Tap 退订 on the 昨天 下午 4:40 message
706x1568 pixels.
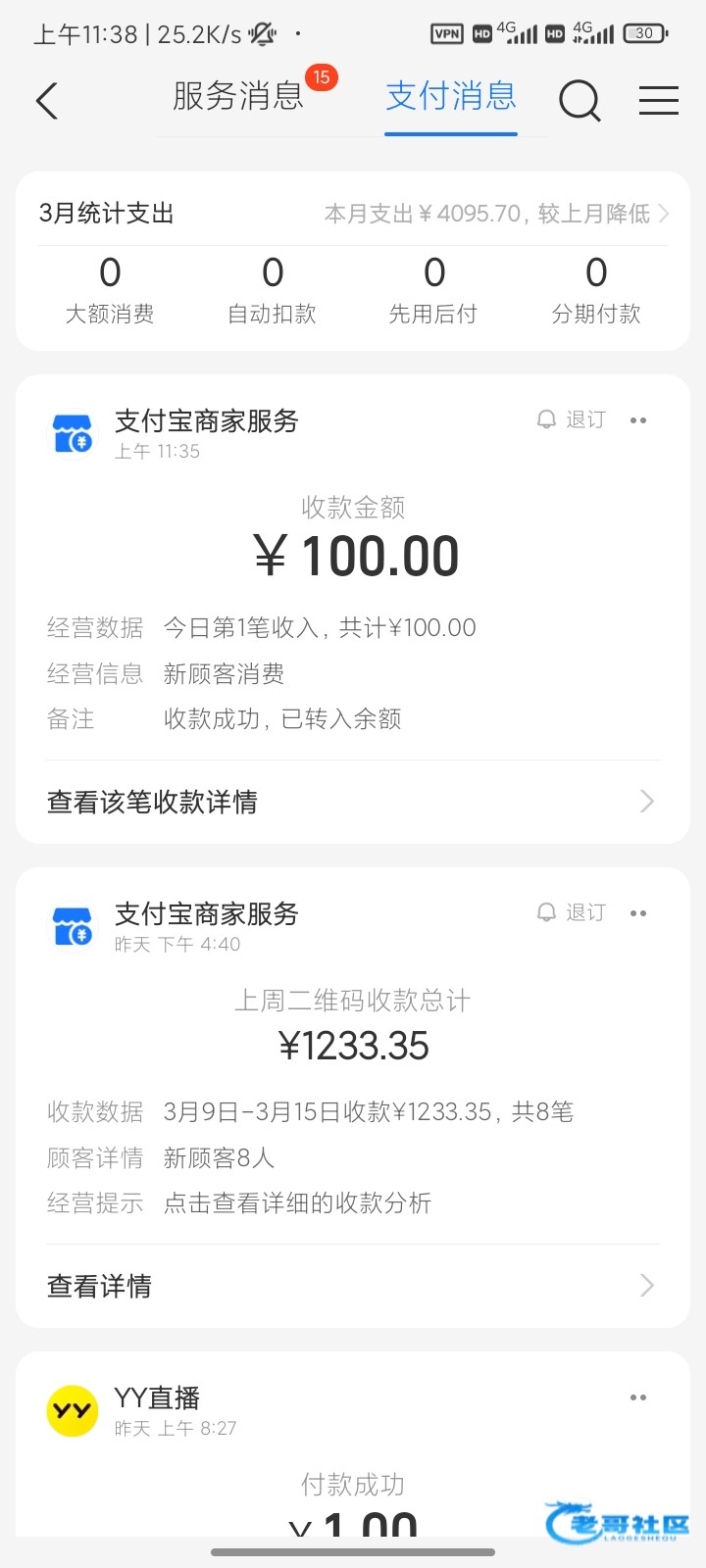click(573, 912)
